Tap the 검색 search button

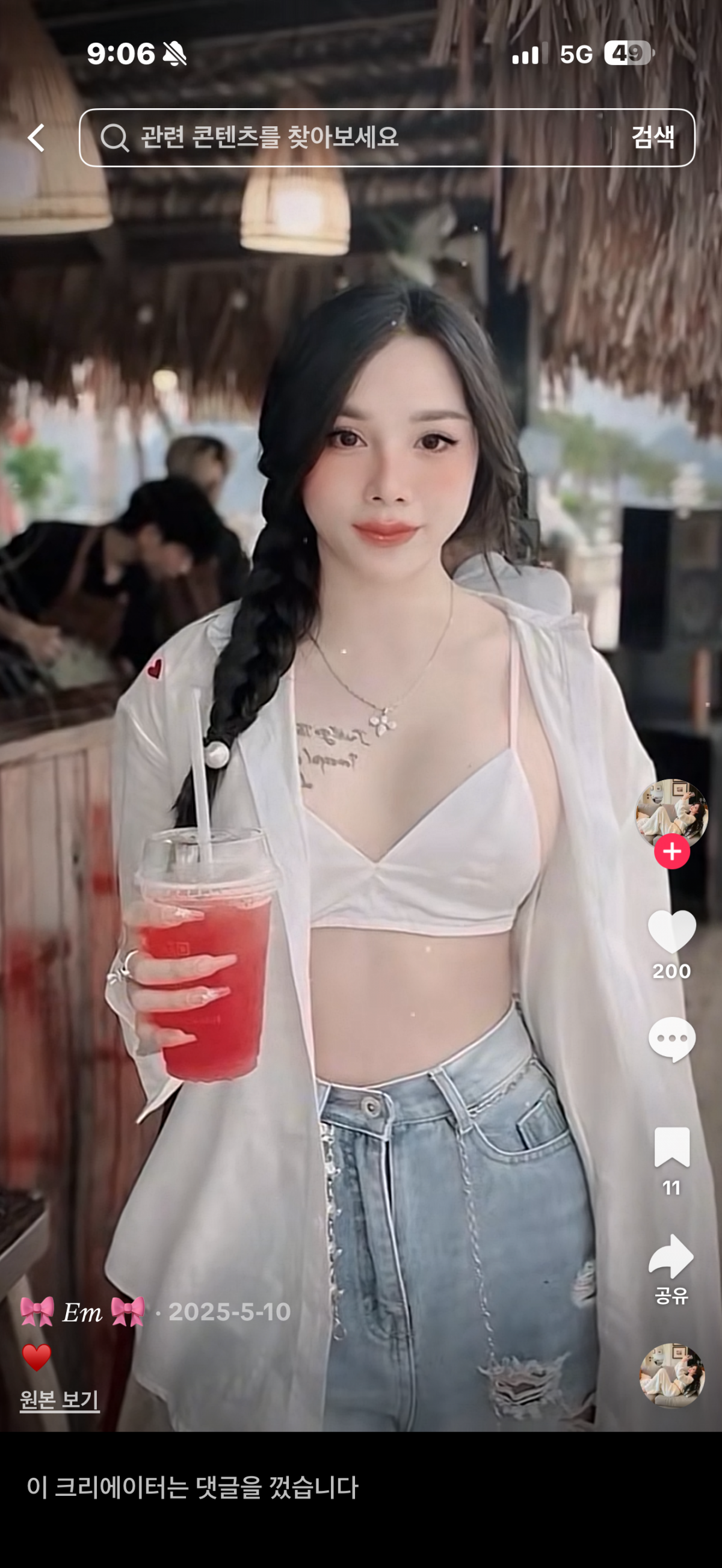click(x=653, y=138)
